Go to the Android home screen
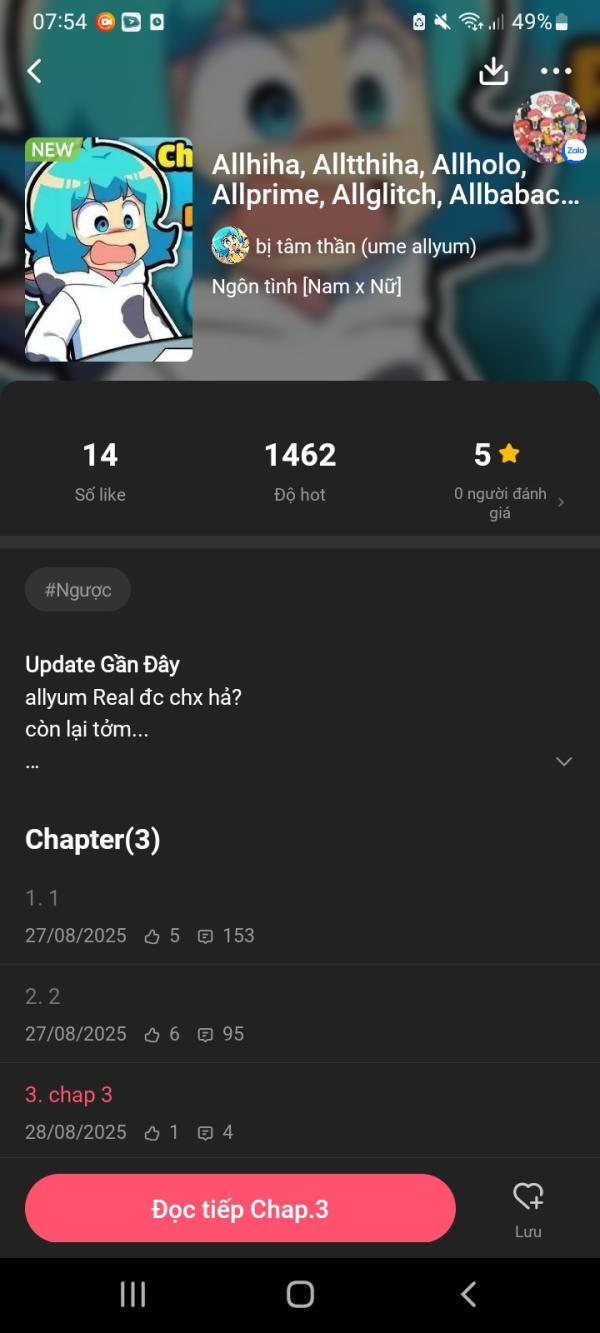Viewport: 600px width, 1333px height. 300,1294
